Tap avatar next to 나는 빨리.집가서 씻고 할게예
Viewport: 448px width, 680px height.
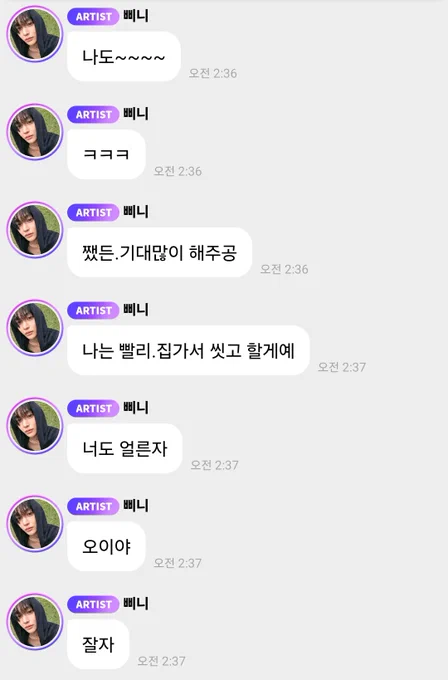35,328
